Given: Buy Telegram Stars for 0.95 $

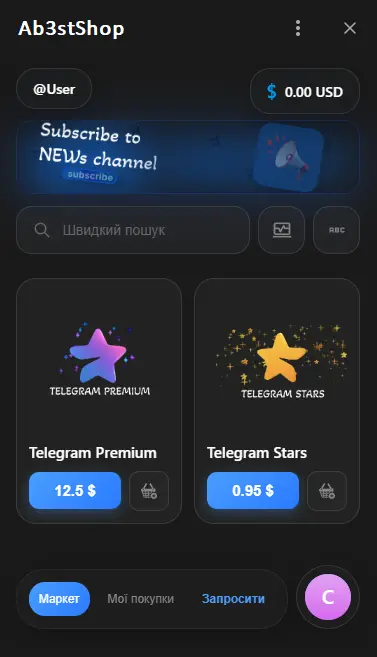Looking at the screenshot, I should click(x=253, y=490).
